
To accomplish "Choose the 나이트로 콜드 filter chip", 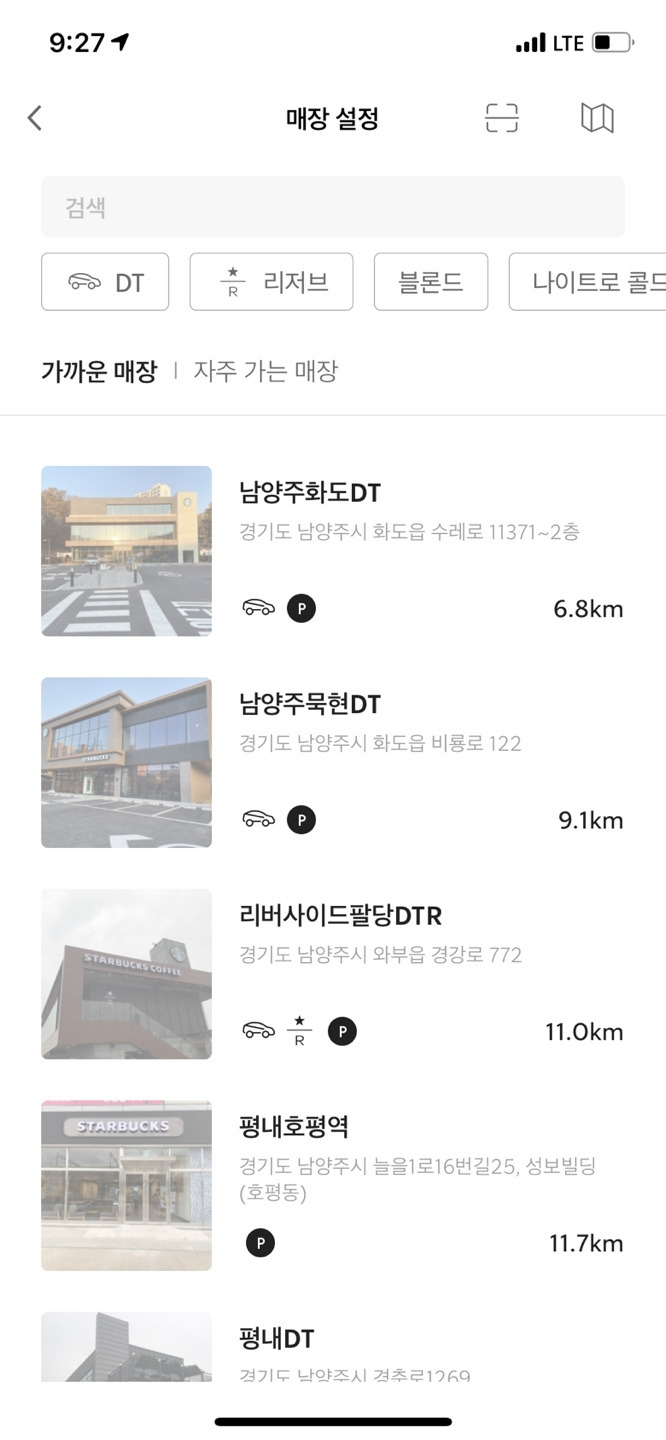I will 590,282.
